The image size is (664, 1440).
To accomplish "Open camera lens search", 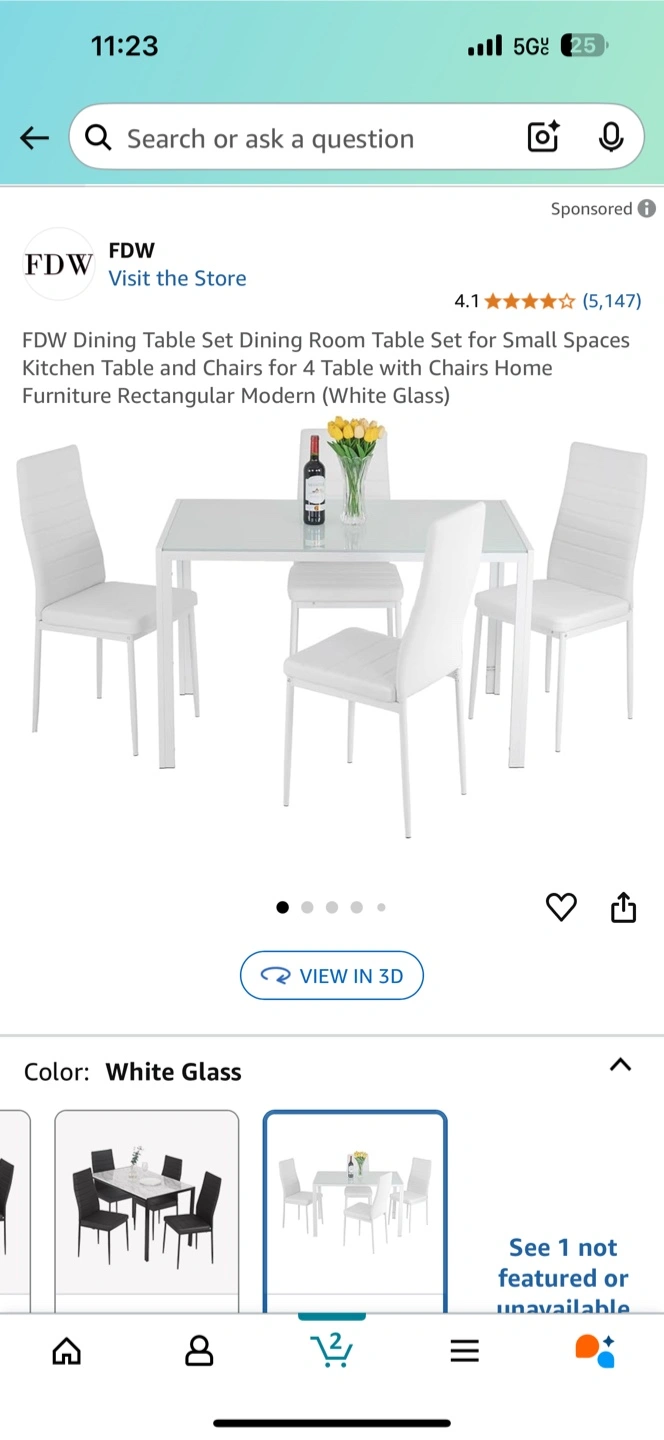I will (x=543, y=137).
